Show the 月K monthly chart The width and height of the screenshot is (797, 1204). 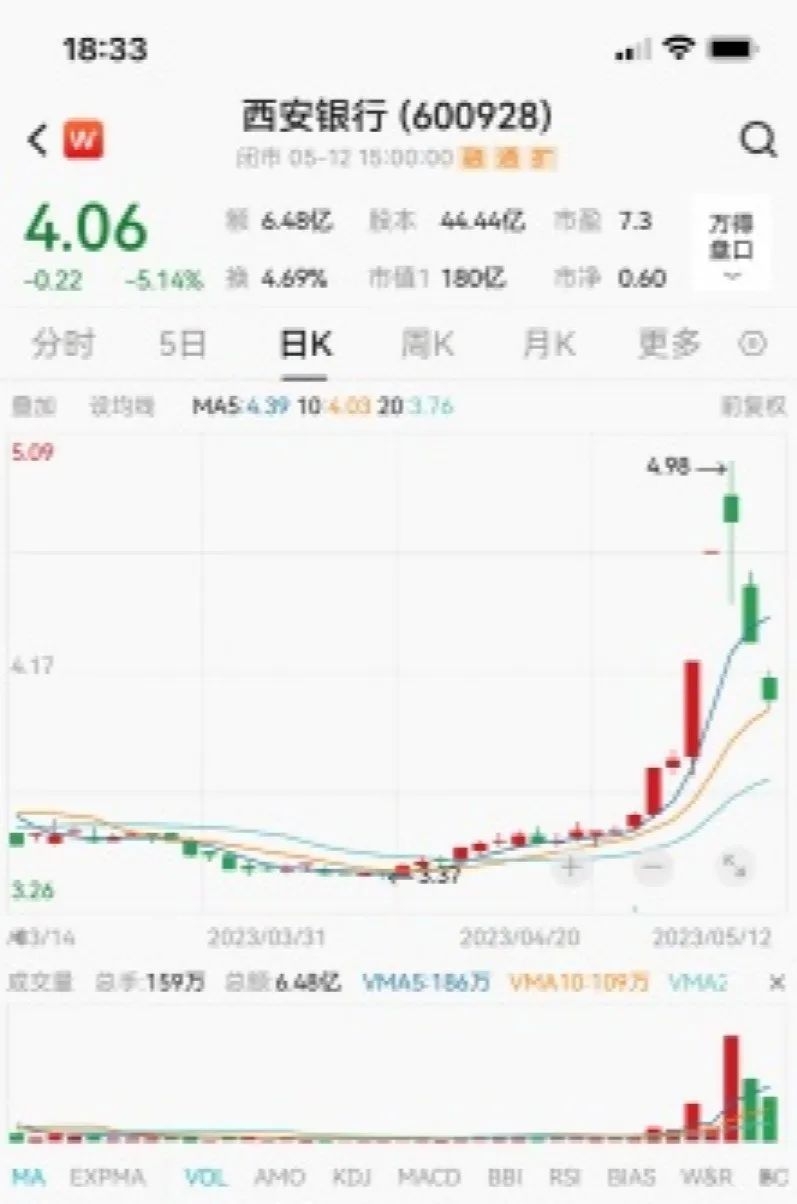(x=548, y=344)
